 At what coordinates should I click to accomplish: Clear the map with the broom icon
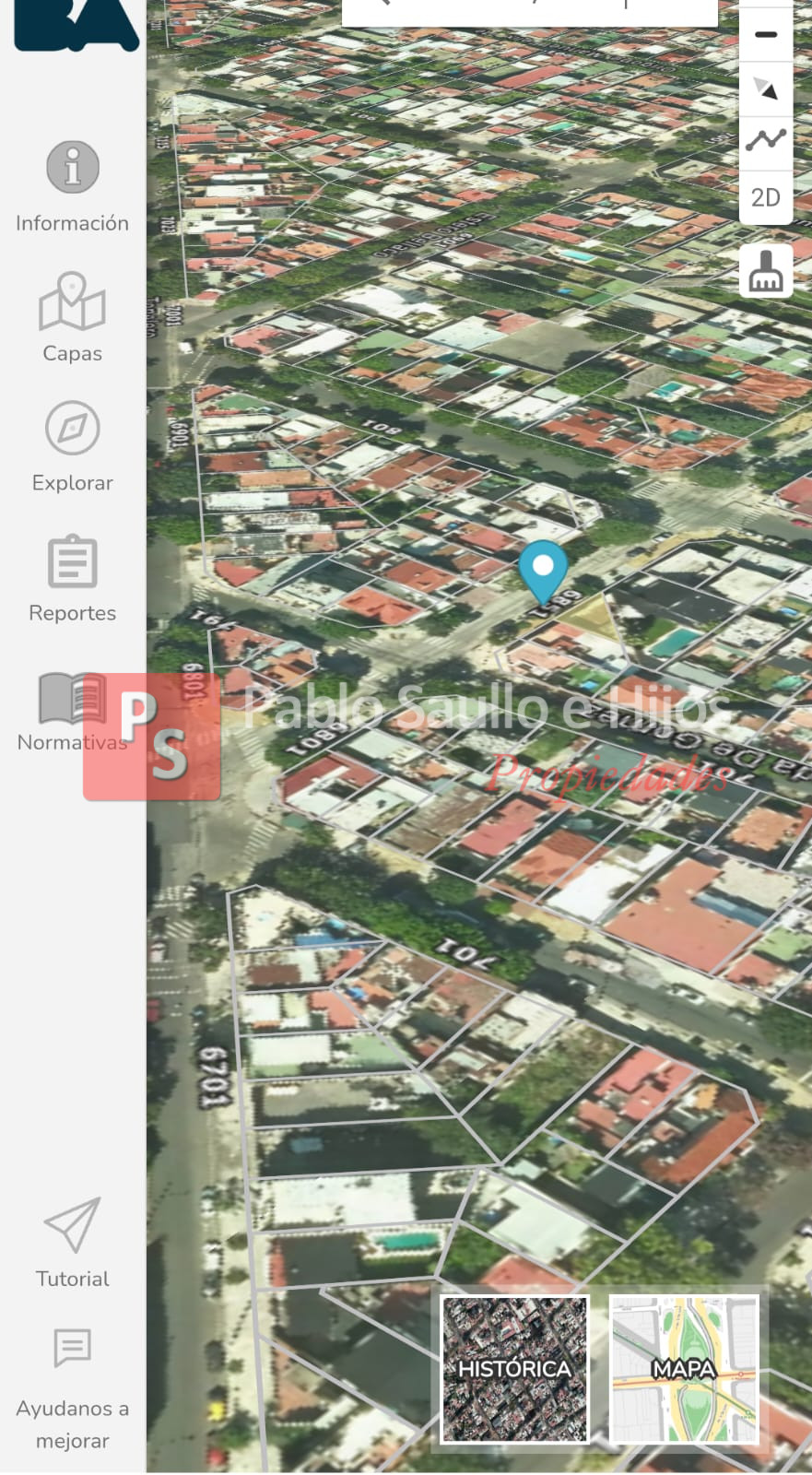tap(766, 271)
